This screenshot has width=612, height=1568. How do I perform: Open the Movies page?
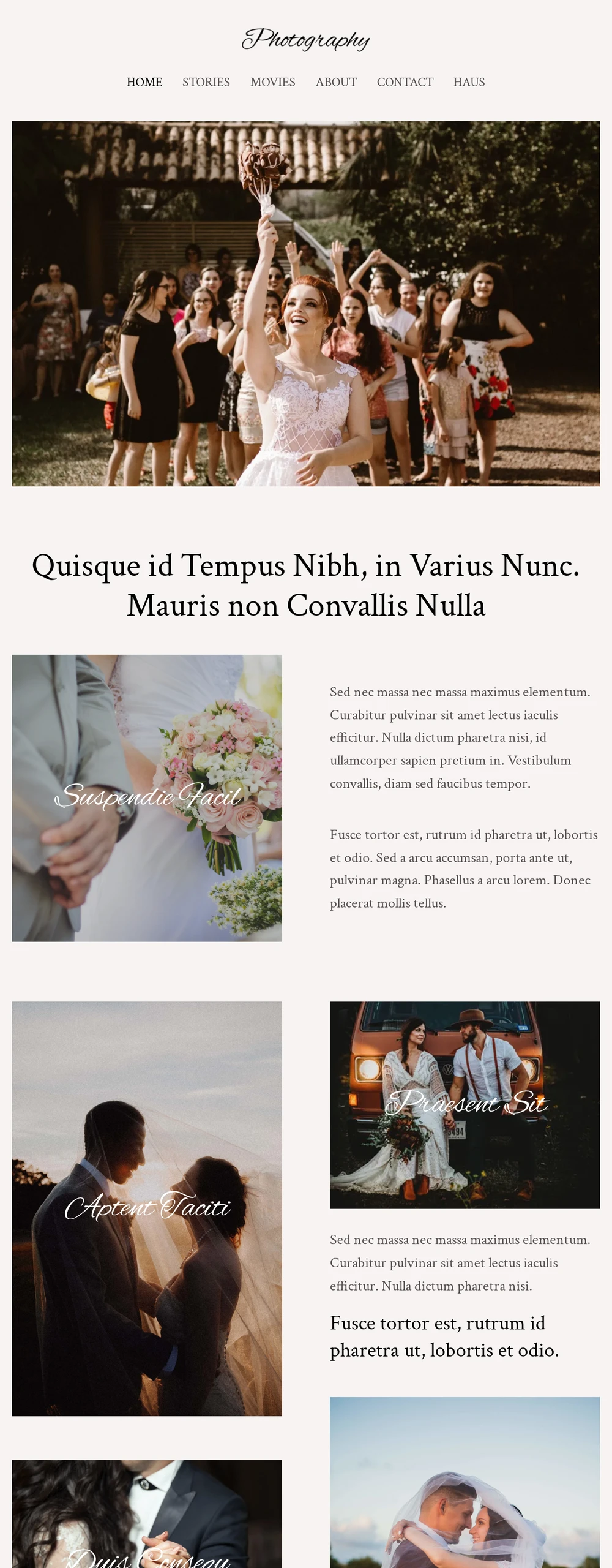[272, 82]
